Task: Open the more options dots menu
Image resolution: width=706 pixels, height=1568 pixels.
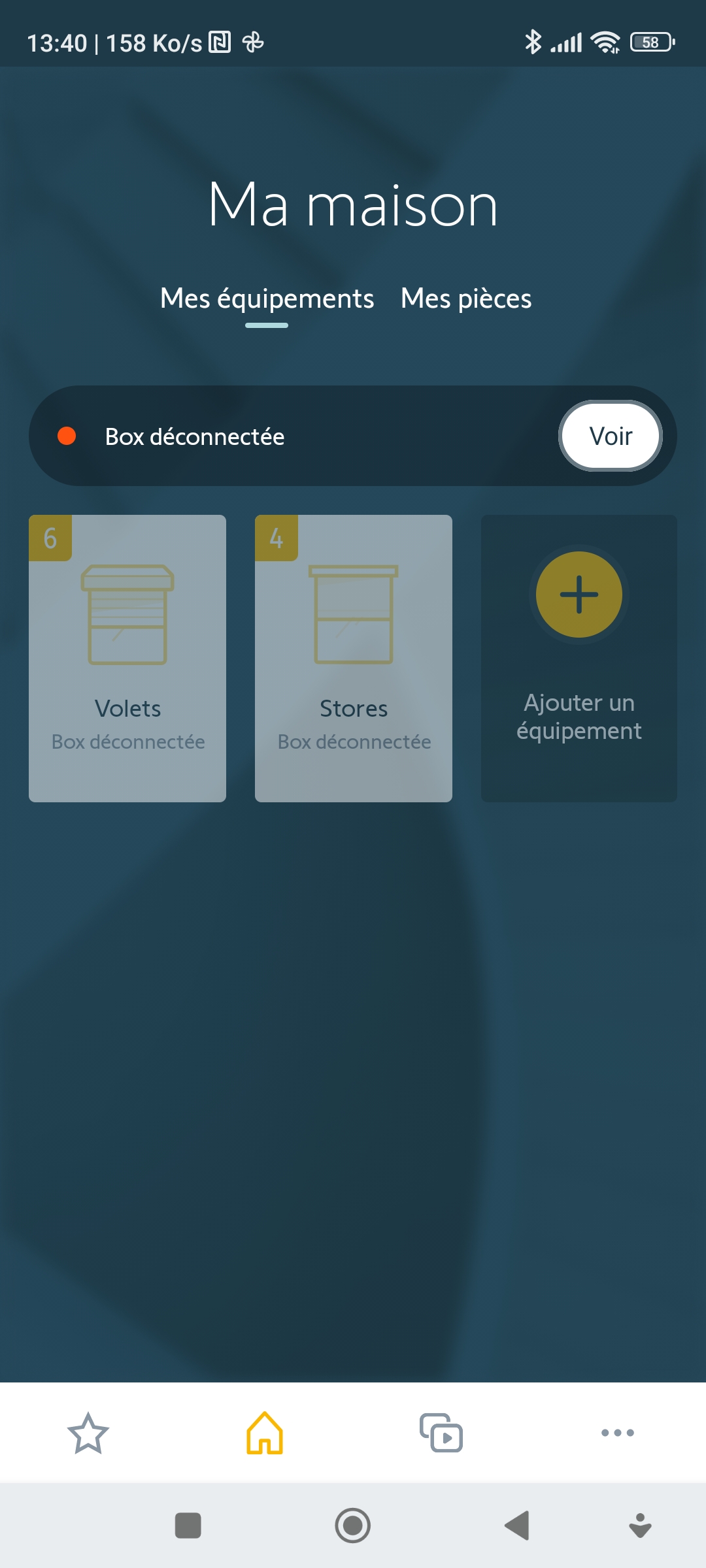Action: (618, 1433)
